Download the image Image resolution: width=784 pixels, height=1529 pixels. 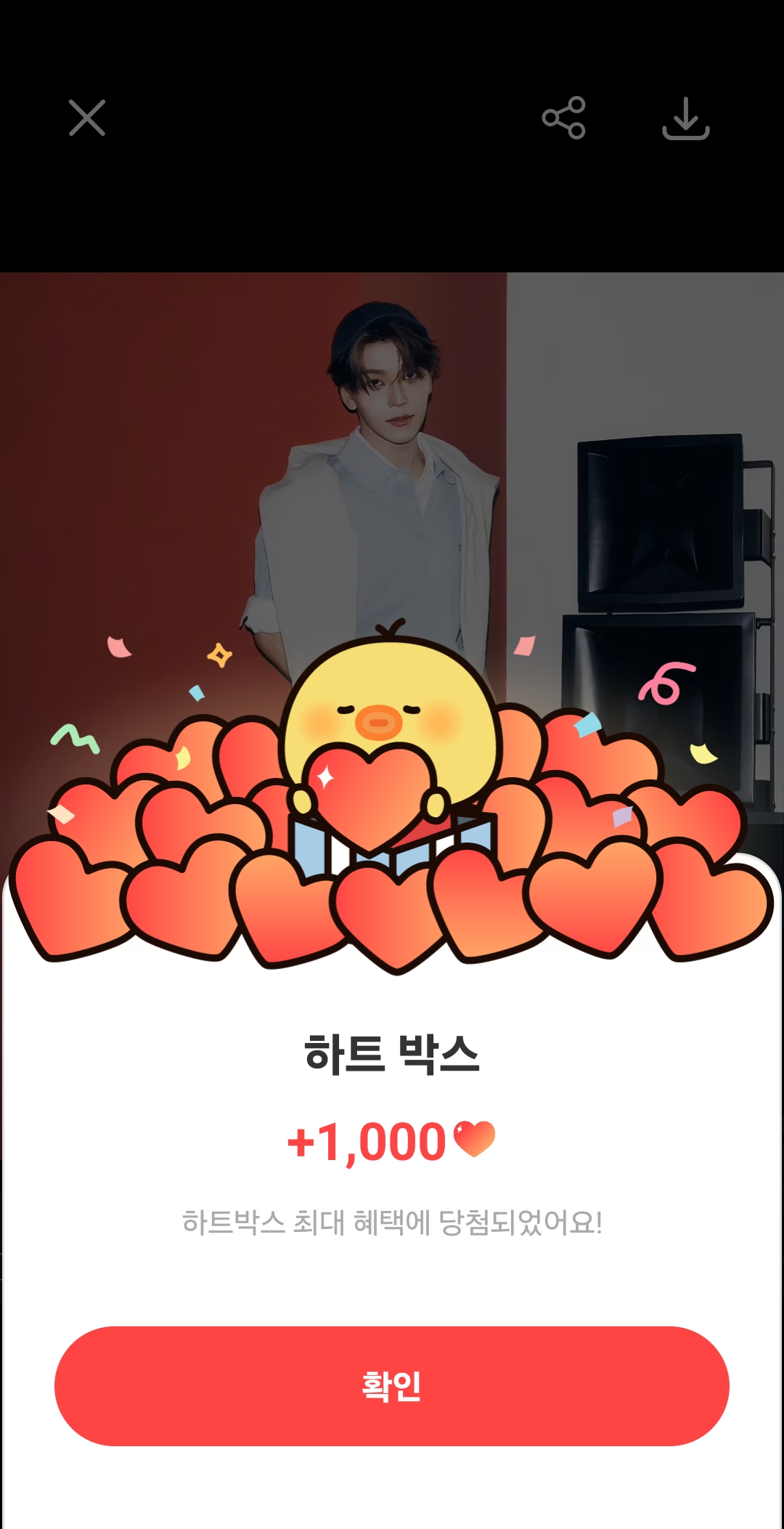[685, 118]
